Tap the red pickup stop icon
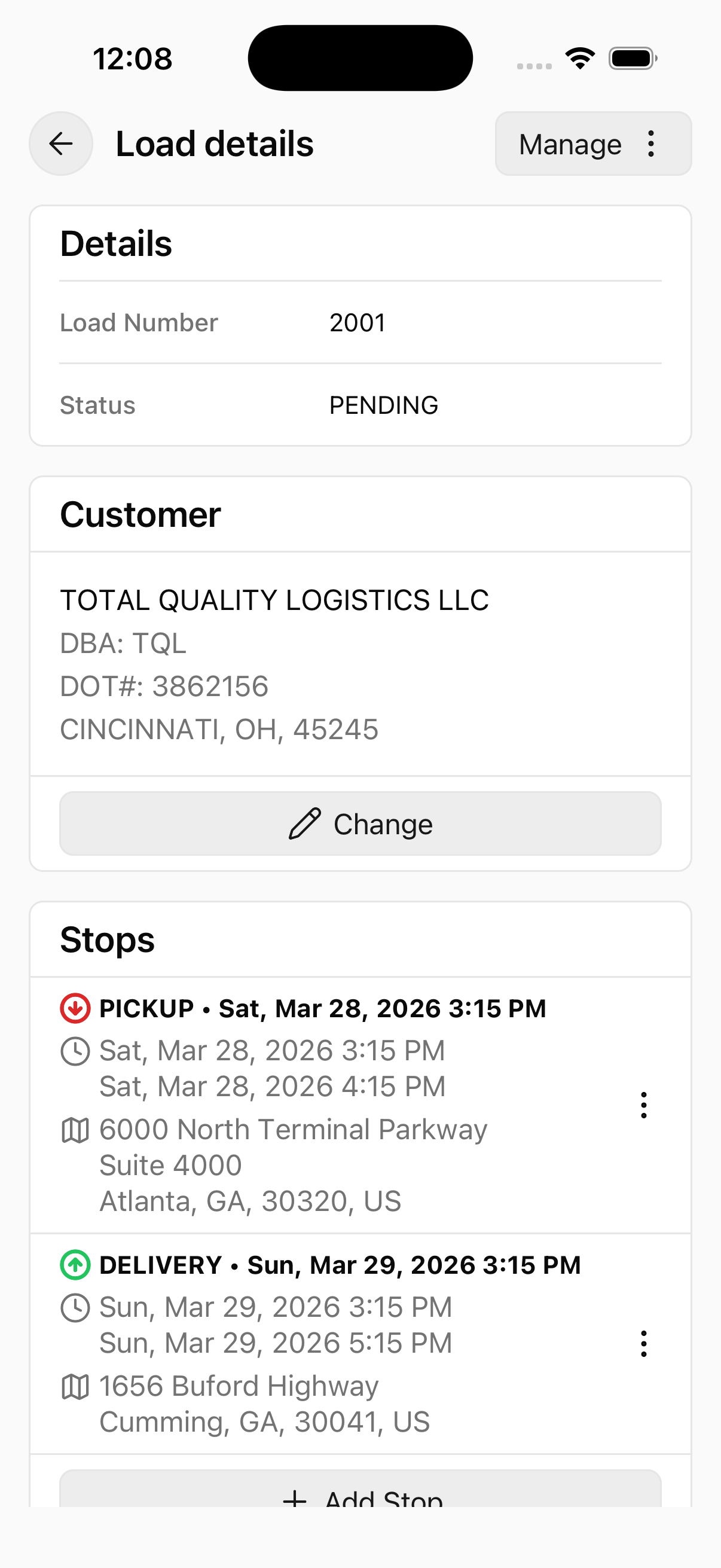 pos(74,1008)
